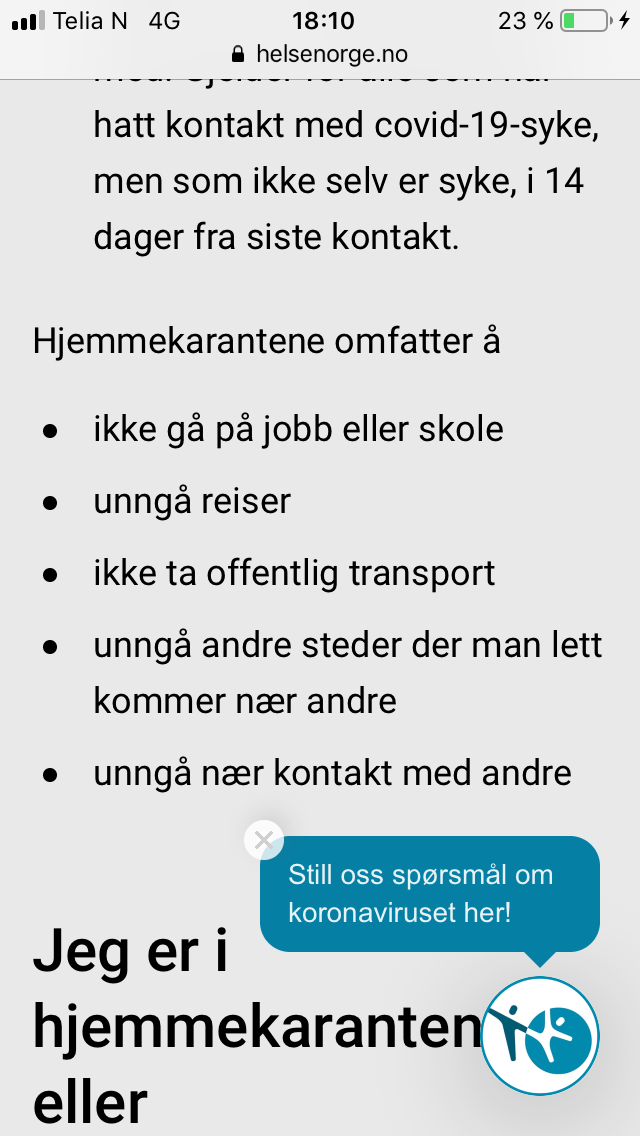Dismiss the coronavirus chat prompt bubble
Viewport: 640px width, 1136px height.
coord(264,840)
